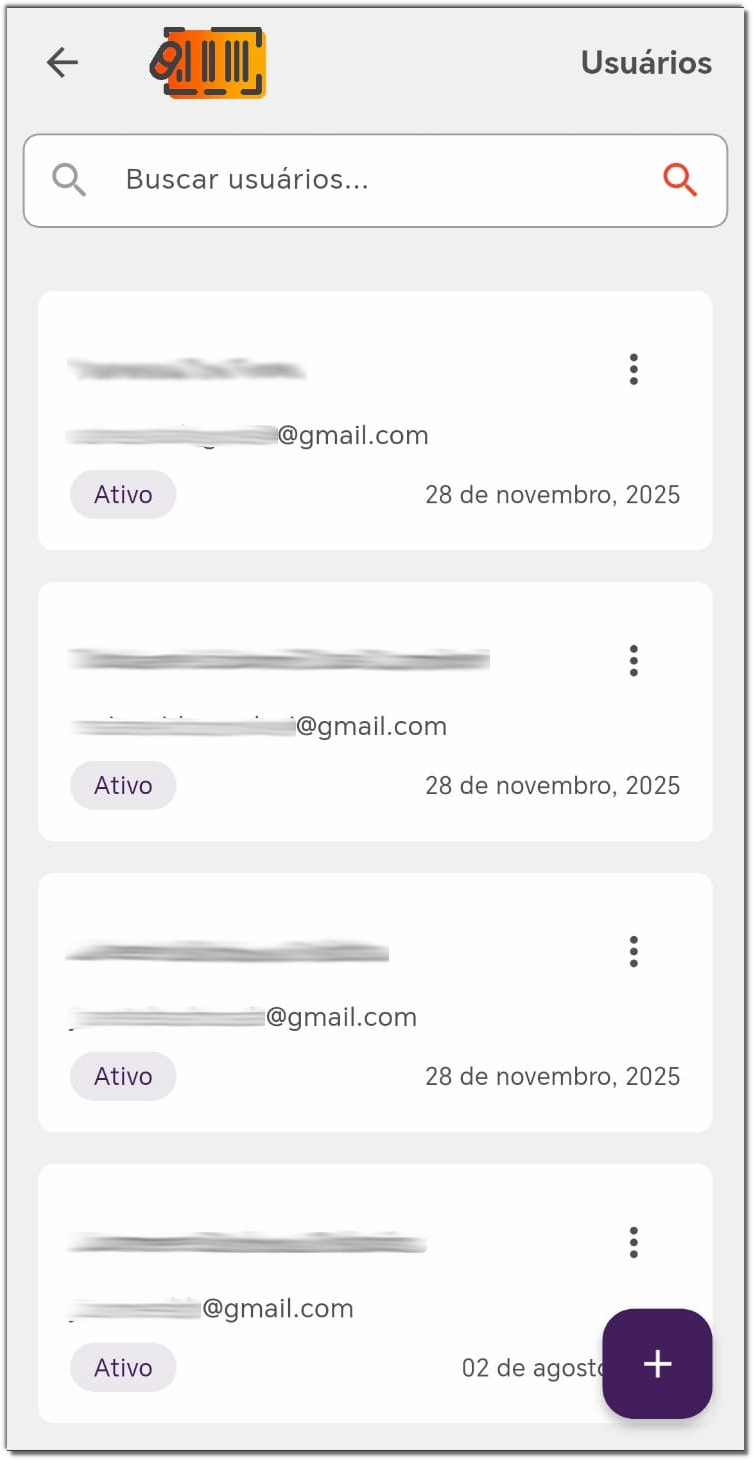
Task: Open three-dot menu of the first listed user
Action: click(633, 369)
